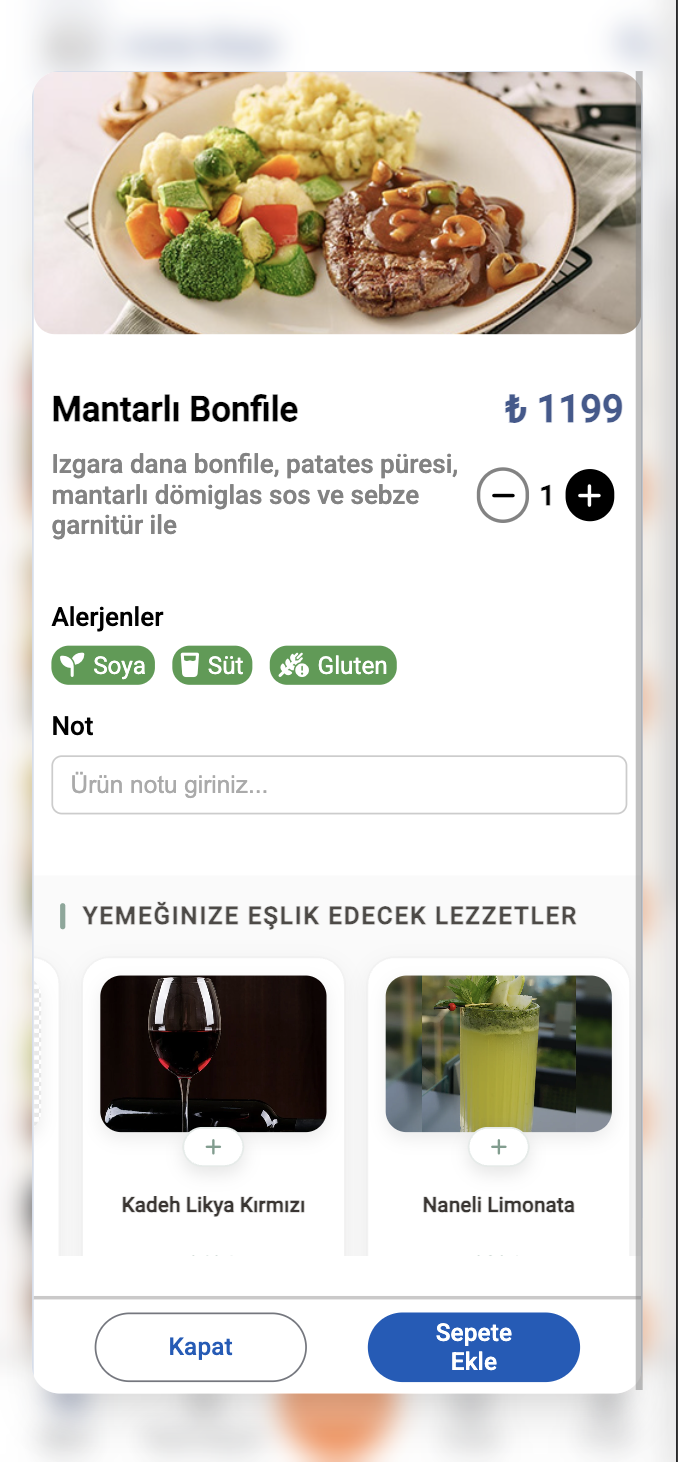Screen dimensions: 678x1462
Task: Focus the product note field
Action: point(339,785)
